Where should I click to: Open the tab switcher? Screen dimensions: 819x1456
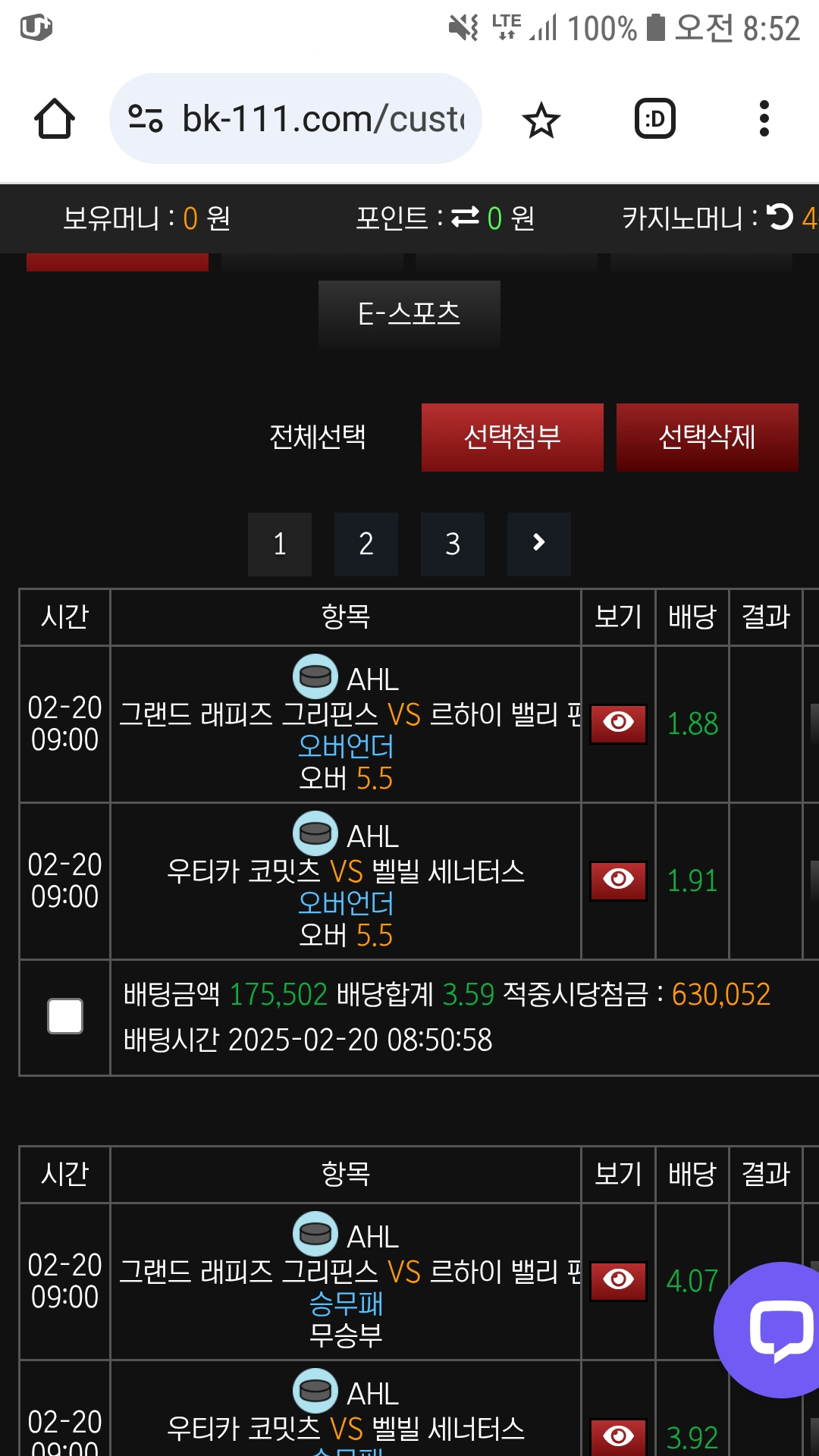654,119
